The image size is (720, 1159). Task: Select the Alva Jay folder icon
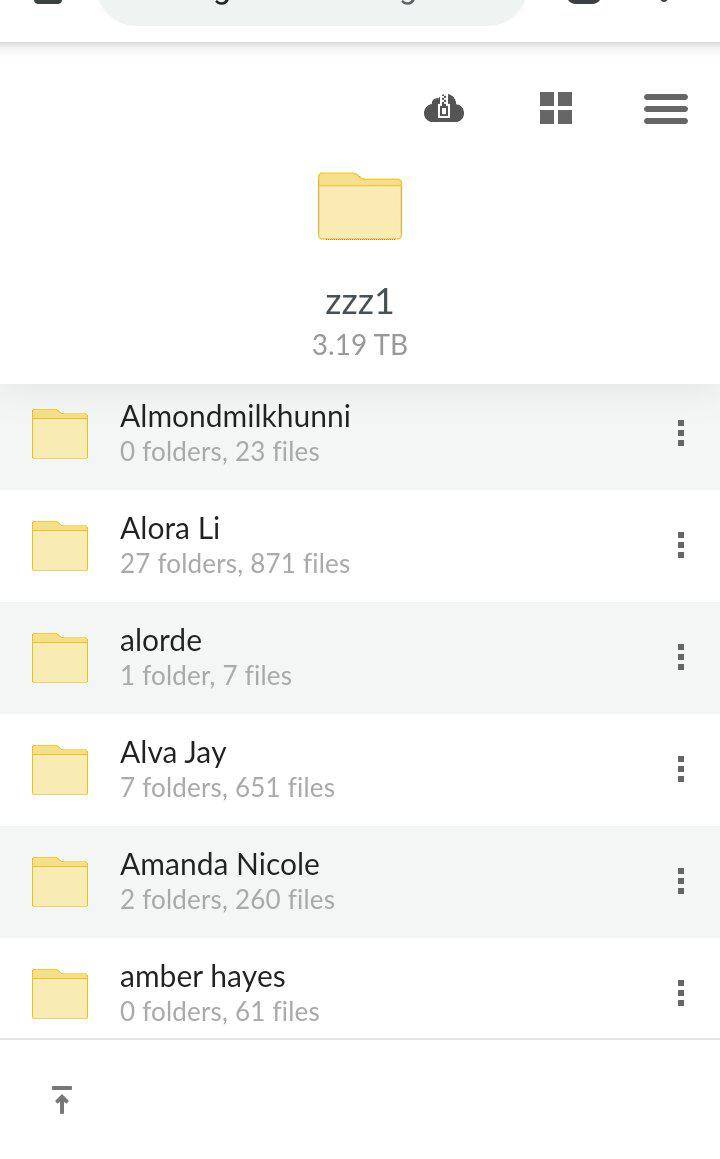(x=59, y=770)
